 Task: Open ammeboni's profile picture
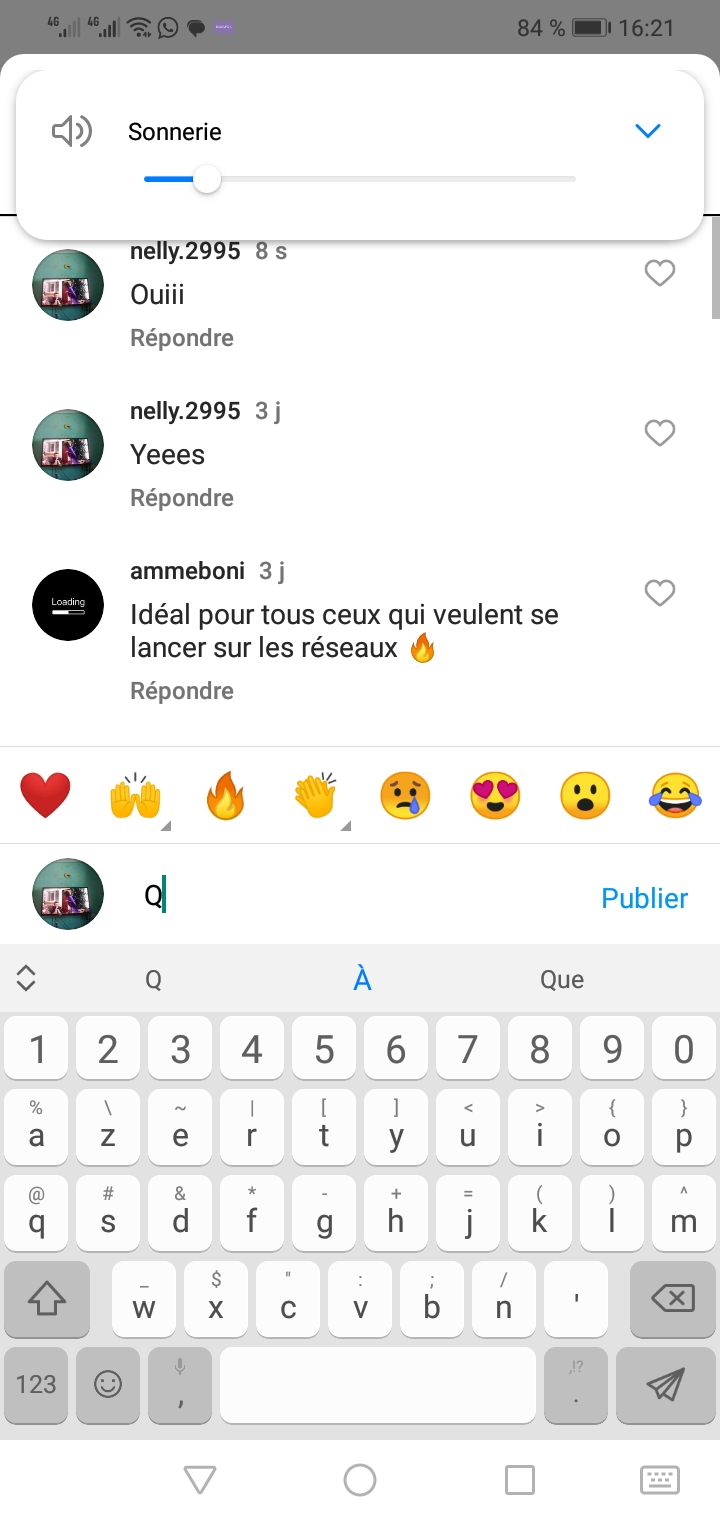pyautogui.click(x=68, y=605)
